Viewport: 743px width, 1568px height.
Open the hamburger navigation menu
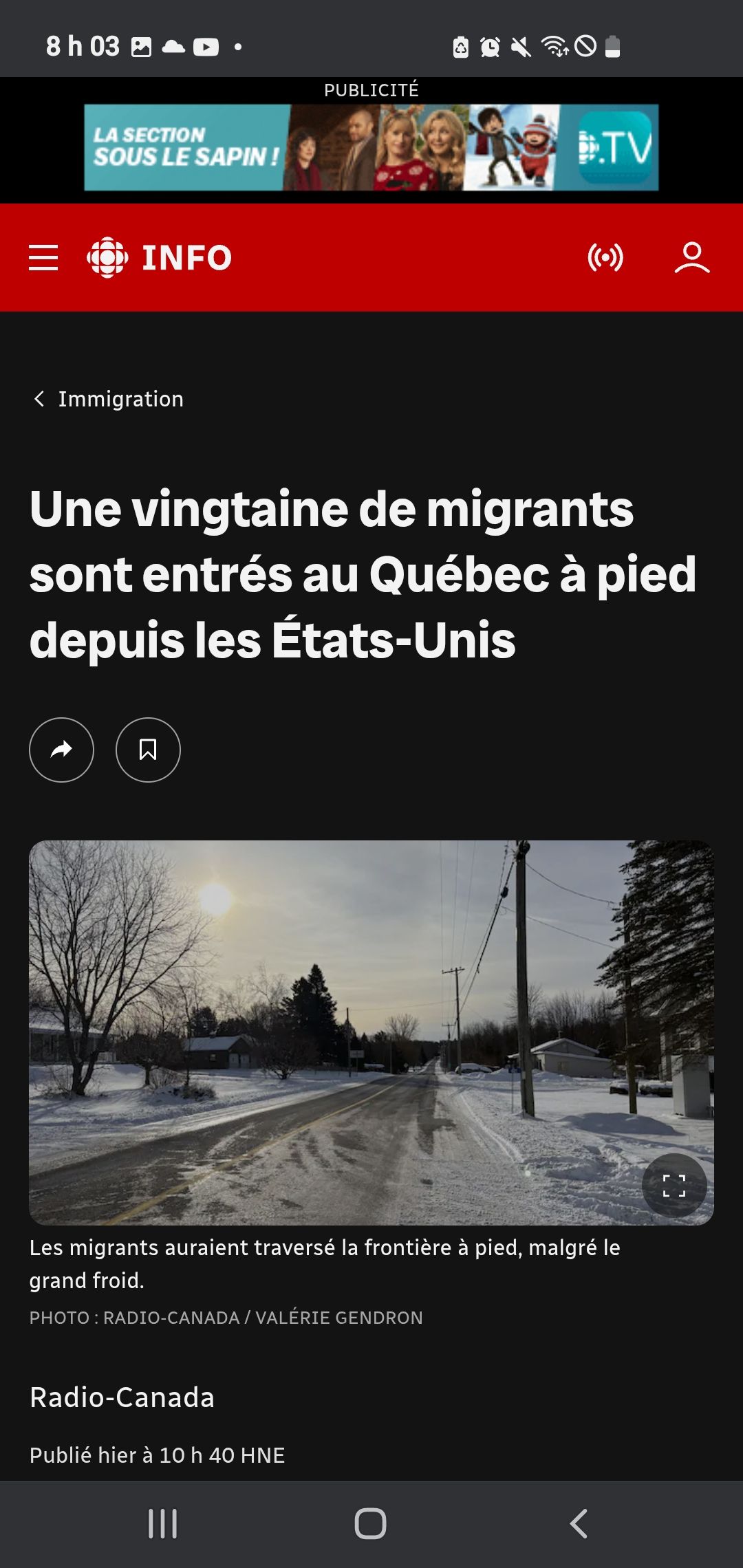(43, 258)
